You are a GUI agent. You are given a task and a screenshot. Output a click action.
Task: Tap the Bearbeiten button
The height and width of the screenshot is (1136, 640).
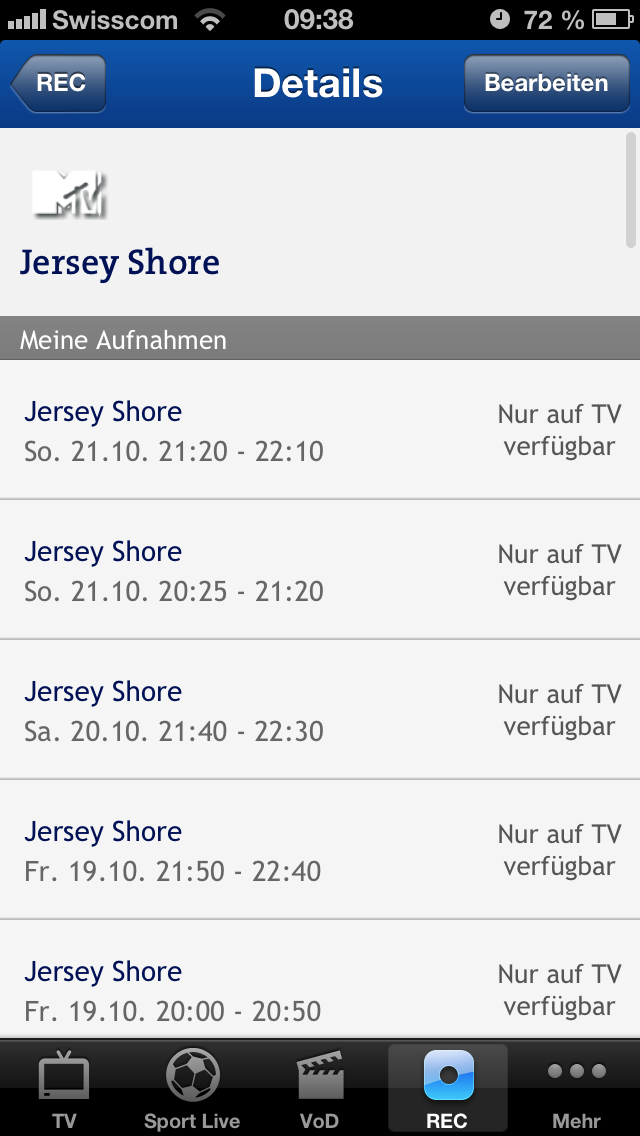click(x=546, y=84)
